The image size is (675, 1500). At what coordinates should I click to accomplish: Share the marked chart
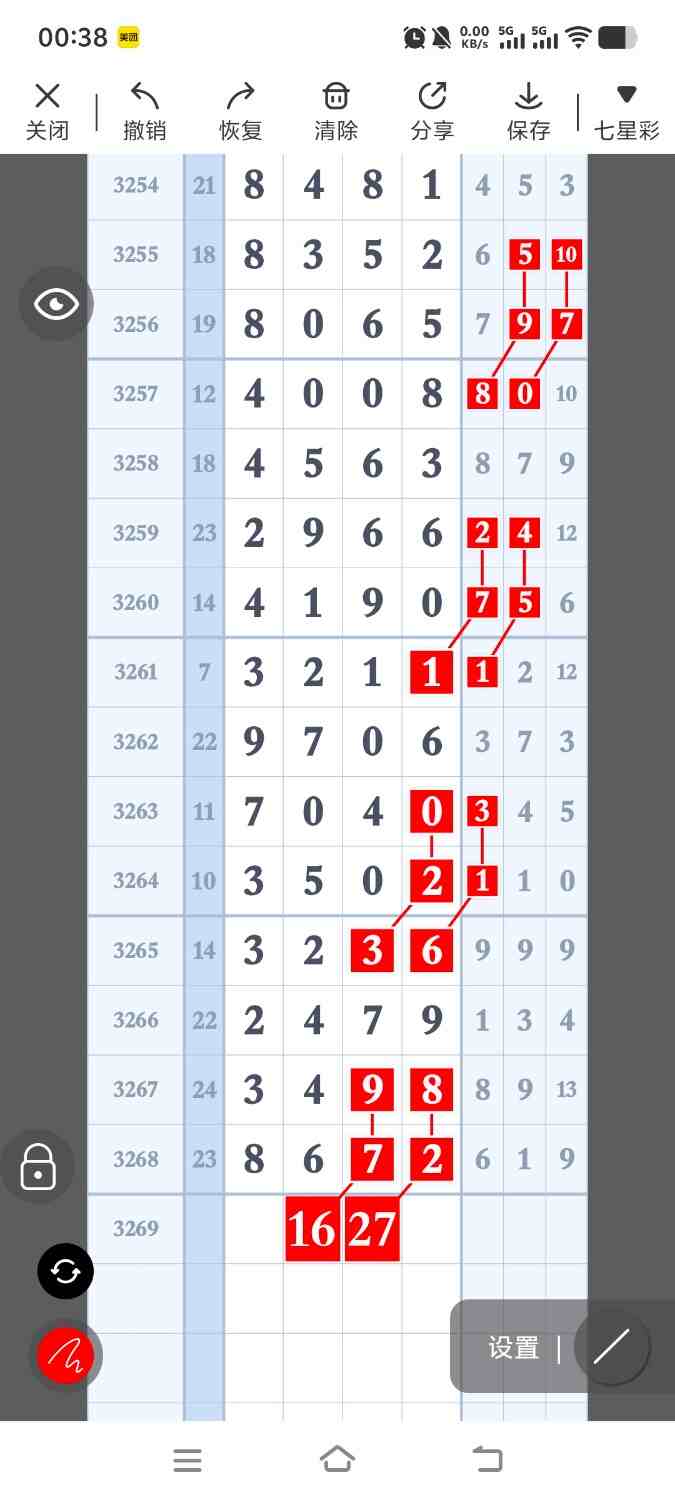(x=432, y=111)
